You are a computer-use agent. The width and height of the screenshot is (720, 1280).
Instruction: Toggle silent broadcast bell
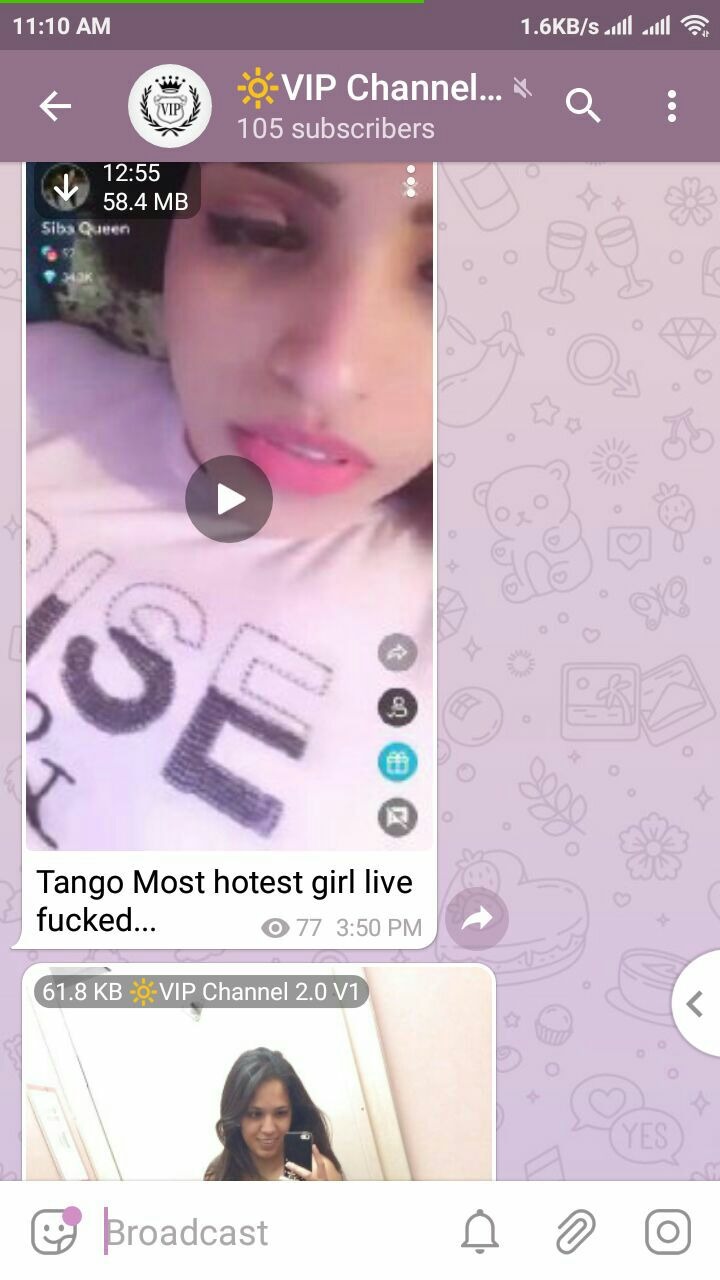tap(480, 1232)
